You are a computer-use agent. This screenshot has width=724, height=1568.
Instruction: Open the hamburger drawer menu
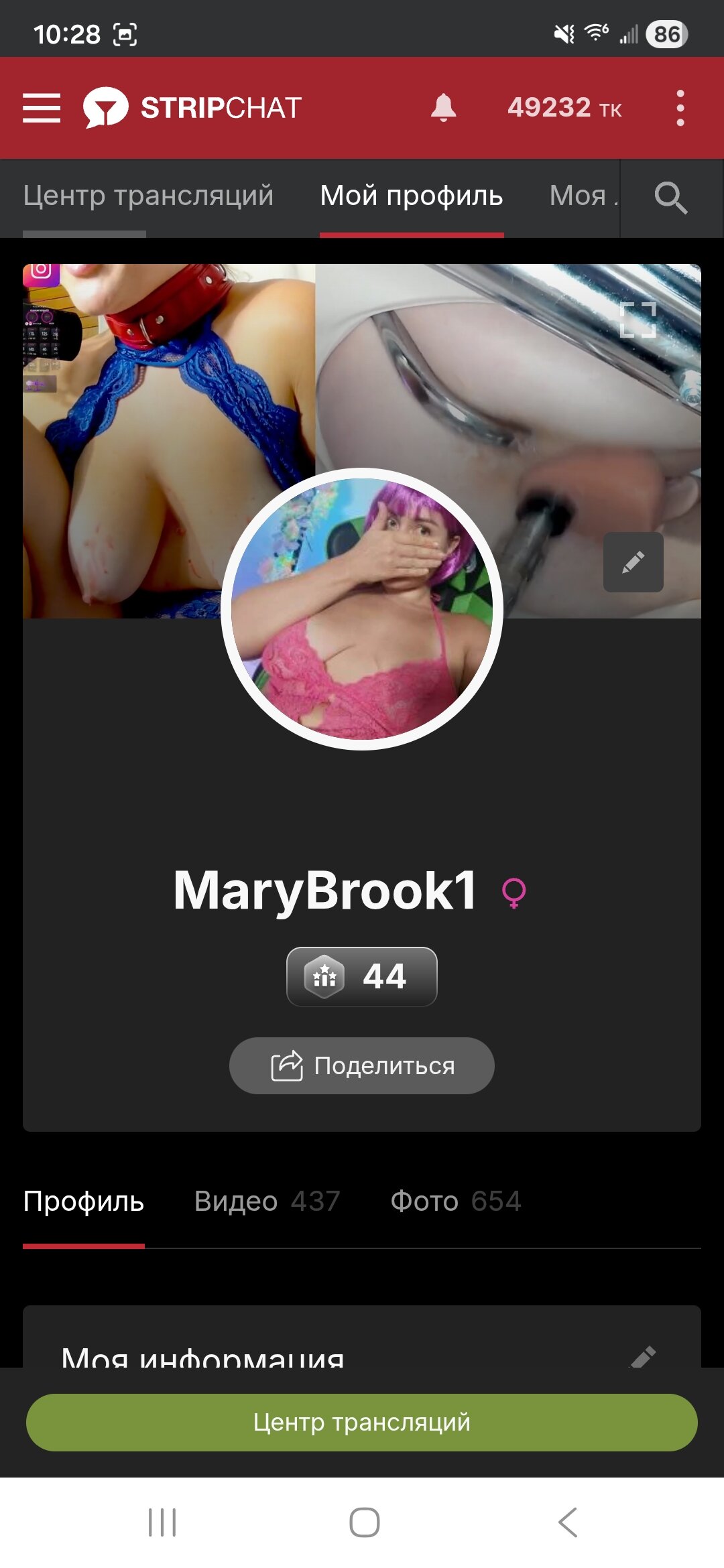(42, 108)
